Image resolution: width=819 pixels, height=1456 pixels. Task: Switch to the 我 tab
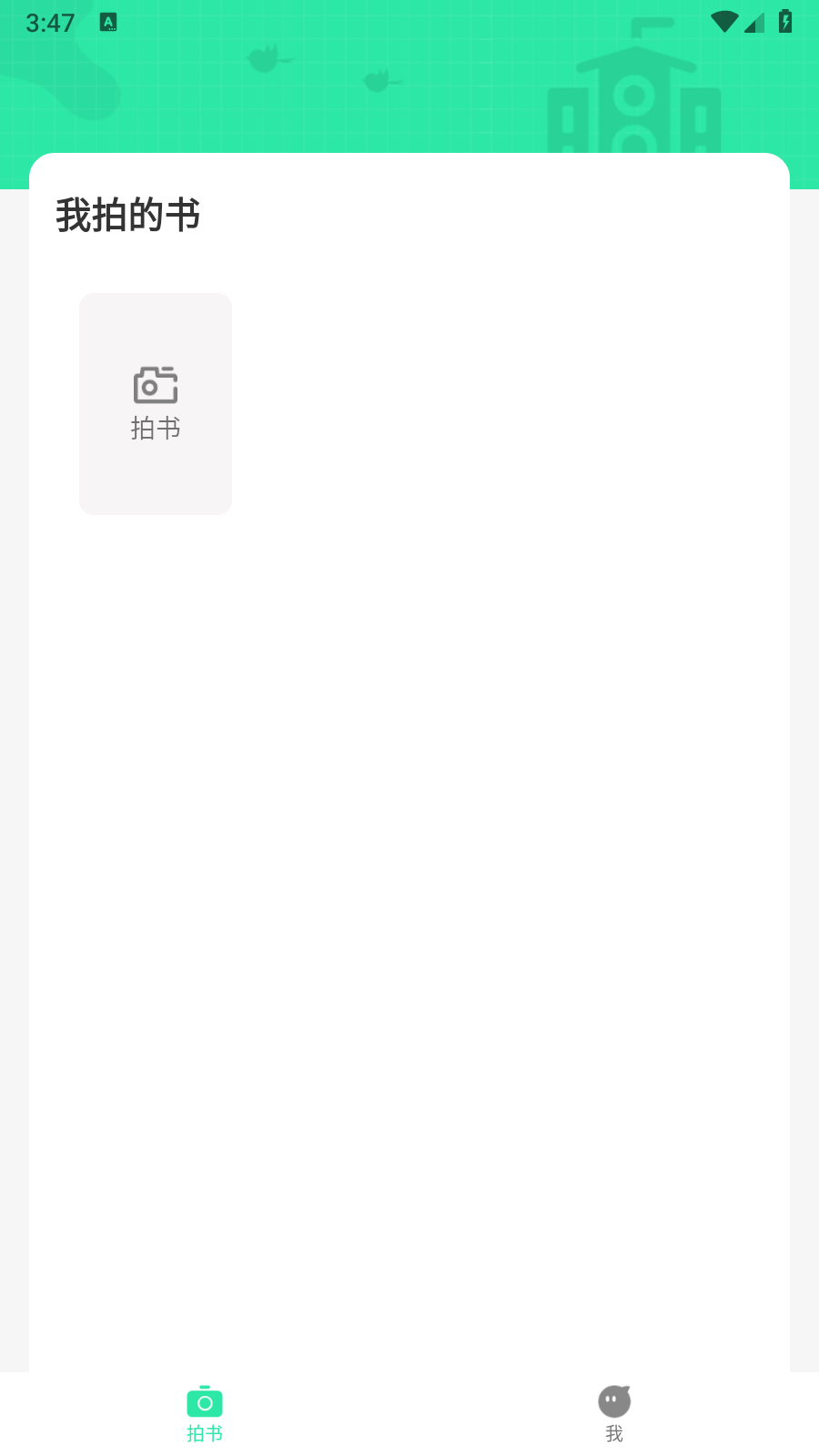coord(614,1413)
